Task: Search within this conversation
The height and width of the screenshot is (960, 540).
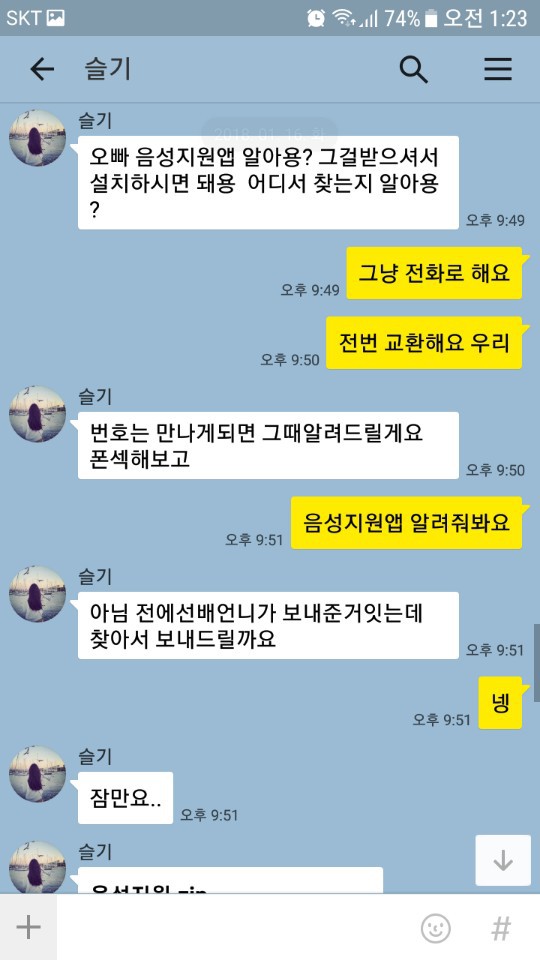Action: click(414, 70)
